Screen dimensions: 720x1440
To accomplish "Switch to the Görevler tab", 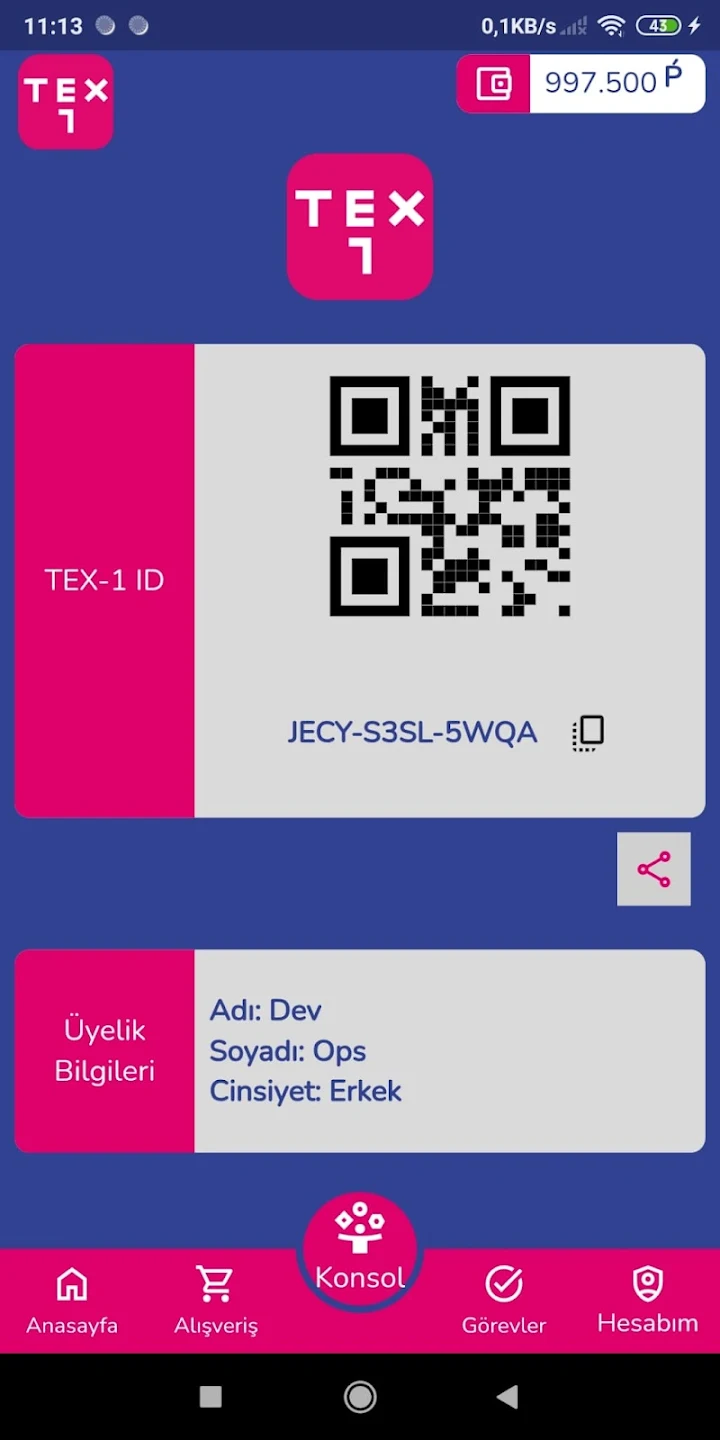I will coord(504,1300).
